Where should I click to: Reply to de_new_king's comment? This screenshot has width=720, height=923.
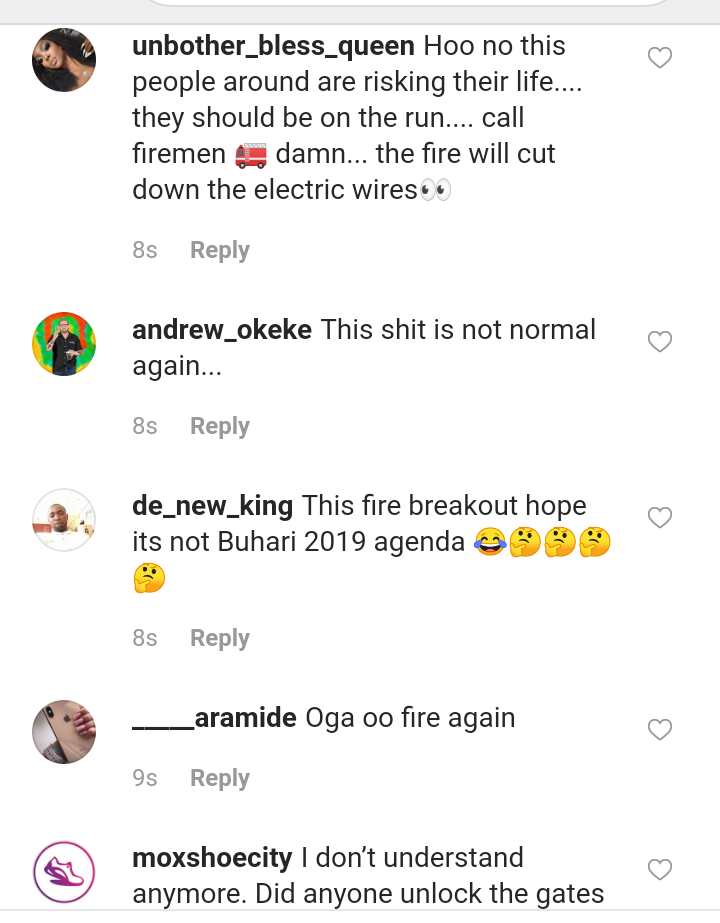(219, 638)
